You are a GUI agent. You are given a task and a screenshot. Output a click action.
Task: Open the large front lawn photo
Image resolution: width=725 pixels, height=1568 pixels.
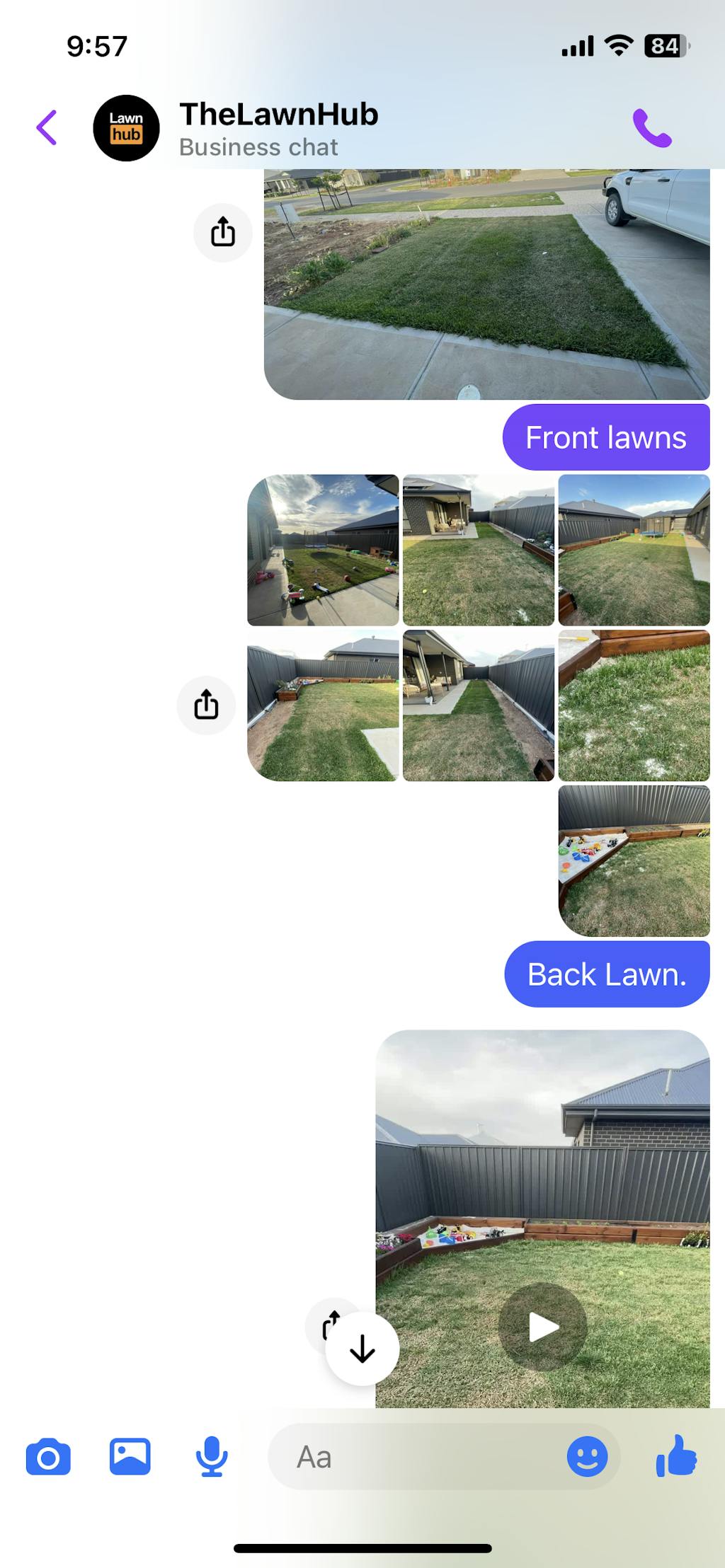pyautogui.click(x=486, y=284)
